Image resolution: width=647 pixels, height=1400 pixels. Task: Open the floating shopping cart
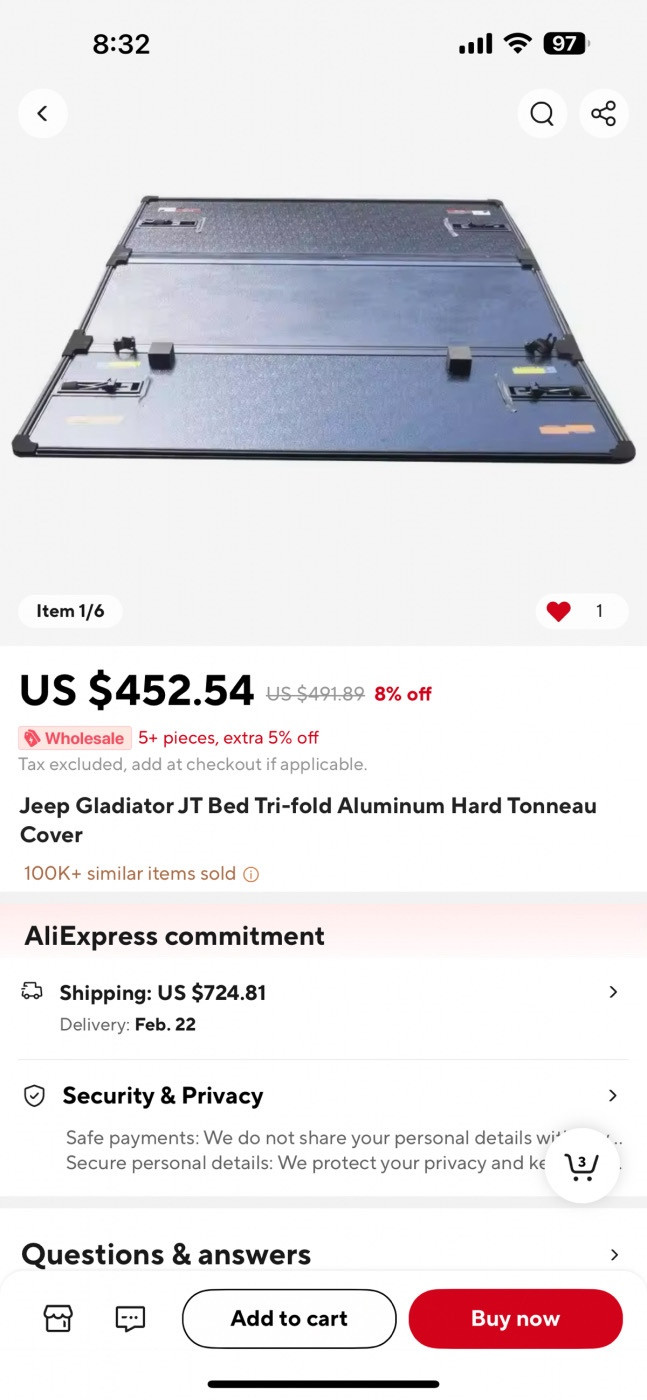[x=582, y=1165]
